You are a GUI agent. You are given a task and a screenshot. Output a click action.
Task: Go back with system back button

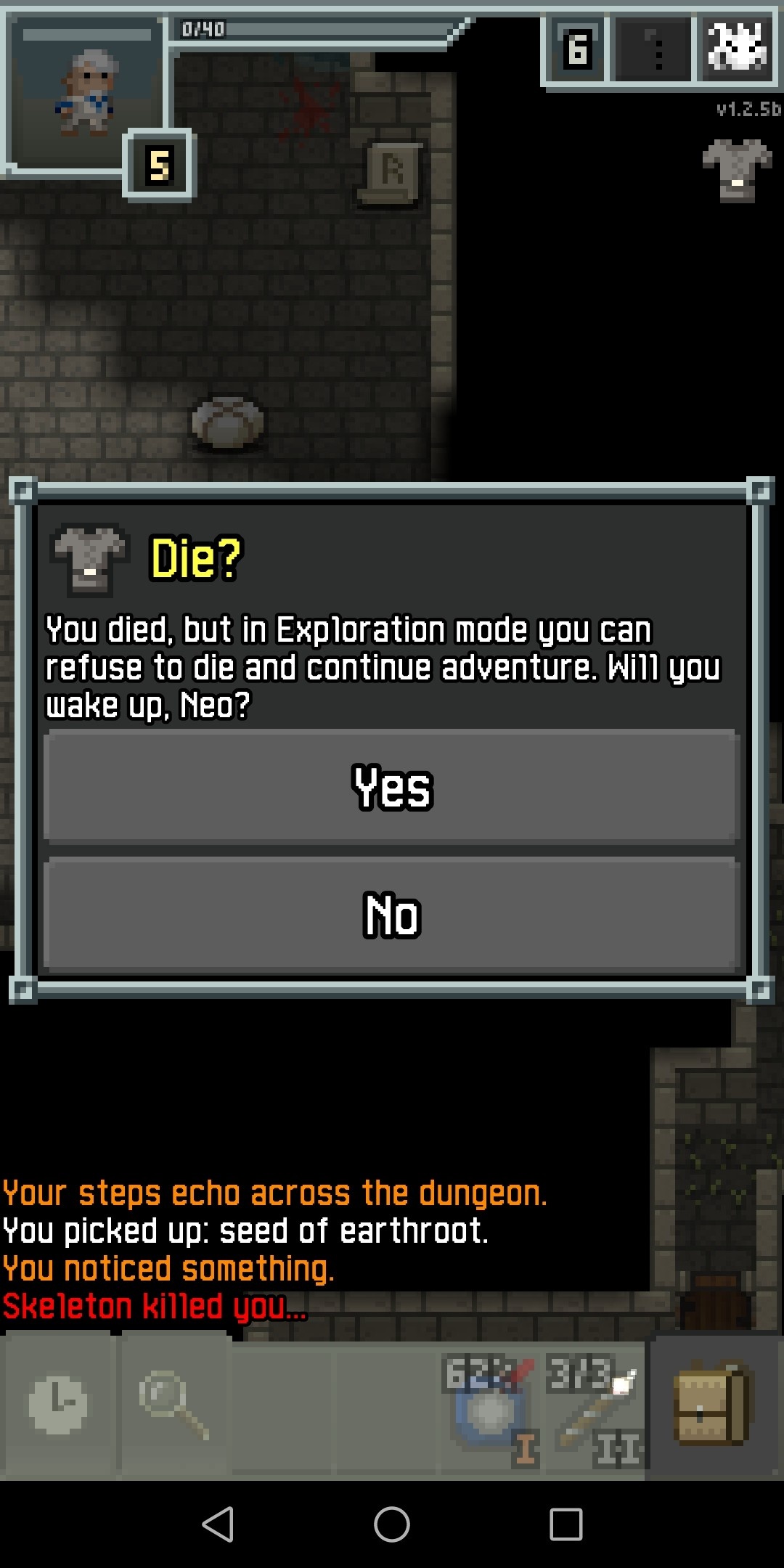(x=218, y=1524)
